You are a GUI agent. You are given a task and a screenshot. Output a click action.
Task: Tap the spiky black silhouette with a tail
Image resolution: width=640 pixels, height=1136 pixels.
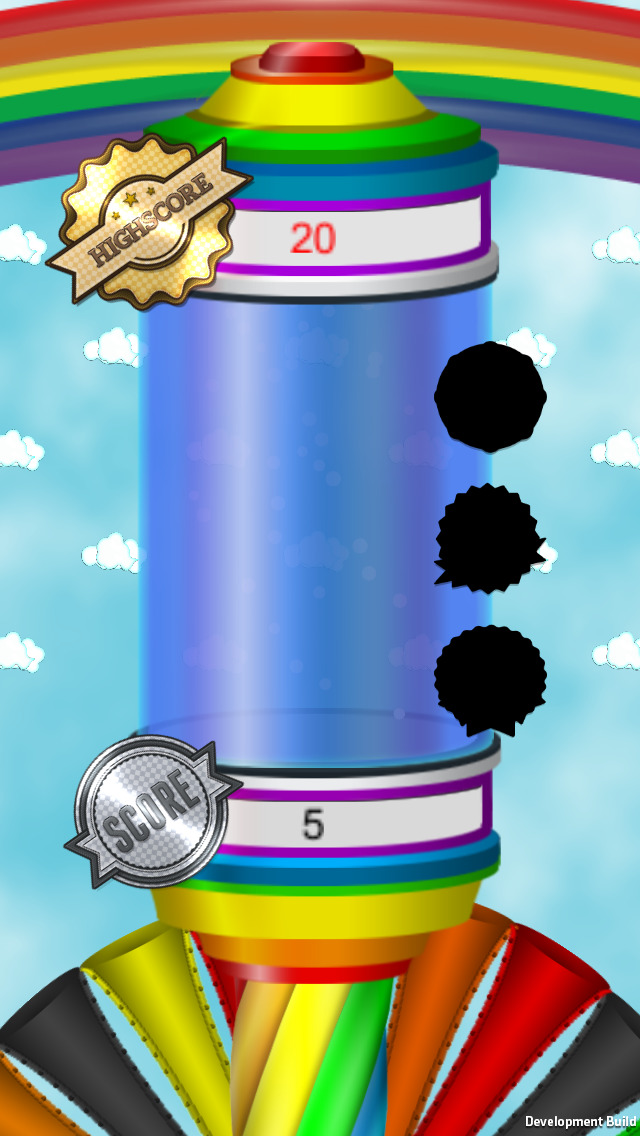488,538
